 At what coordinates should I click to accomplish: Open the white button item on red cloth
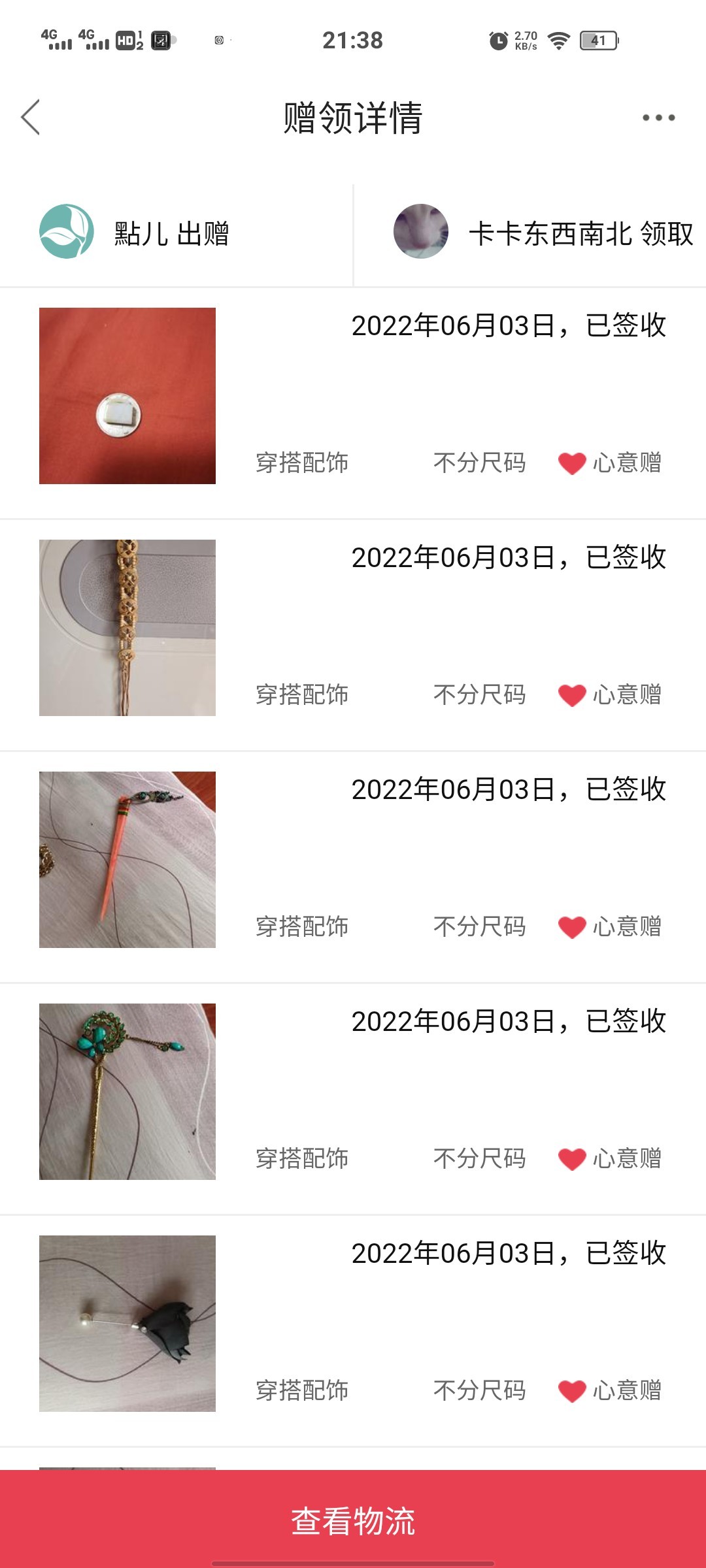[127, 396]
